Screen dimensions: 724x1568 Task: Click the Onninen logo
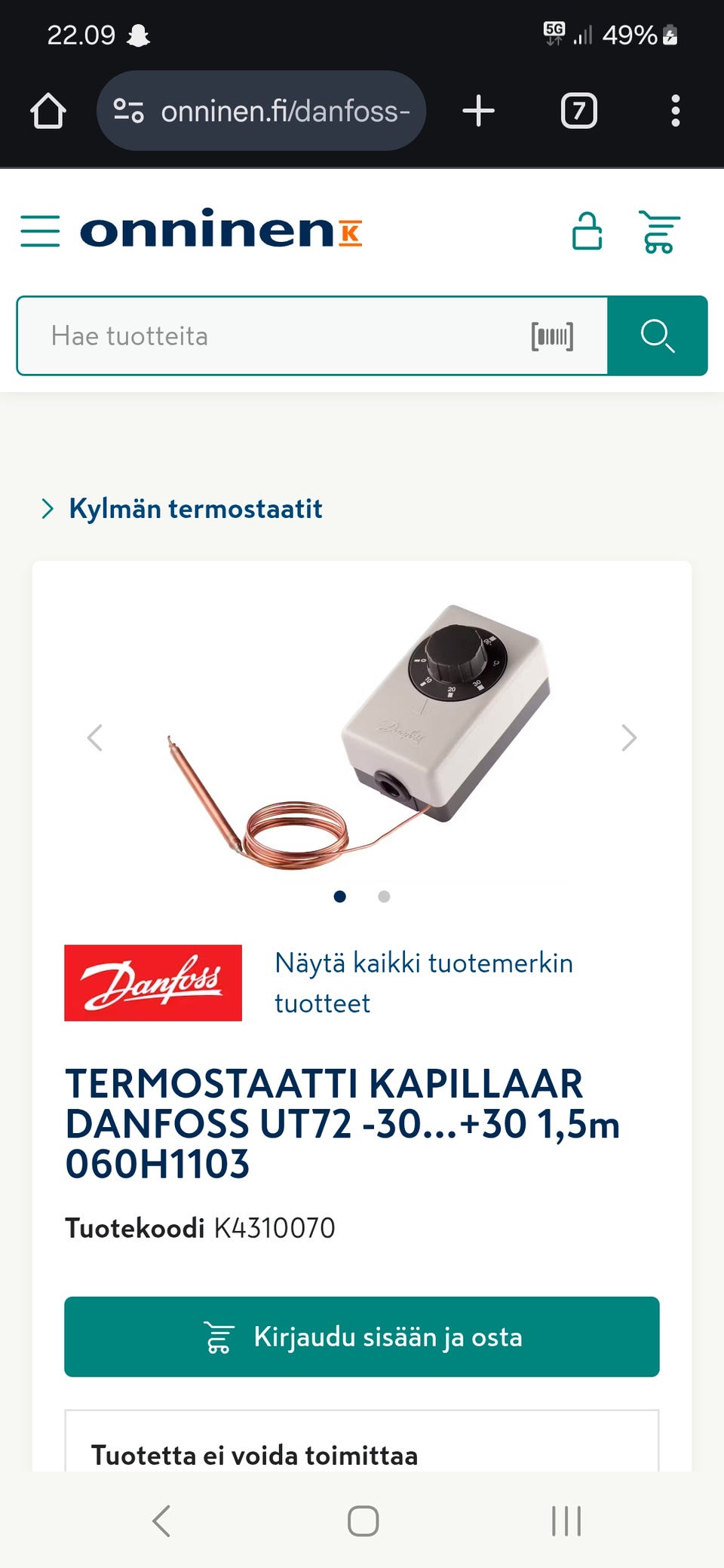tap(219, 231)
